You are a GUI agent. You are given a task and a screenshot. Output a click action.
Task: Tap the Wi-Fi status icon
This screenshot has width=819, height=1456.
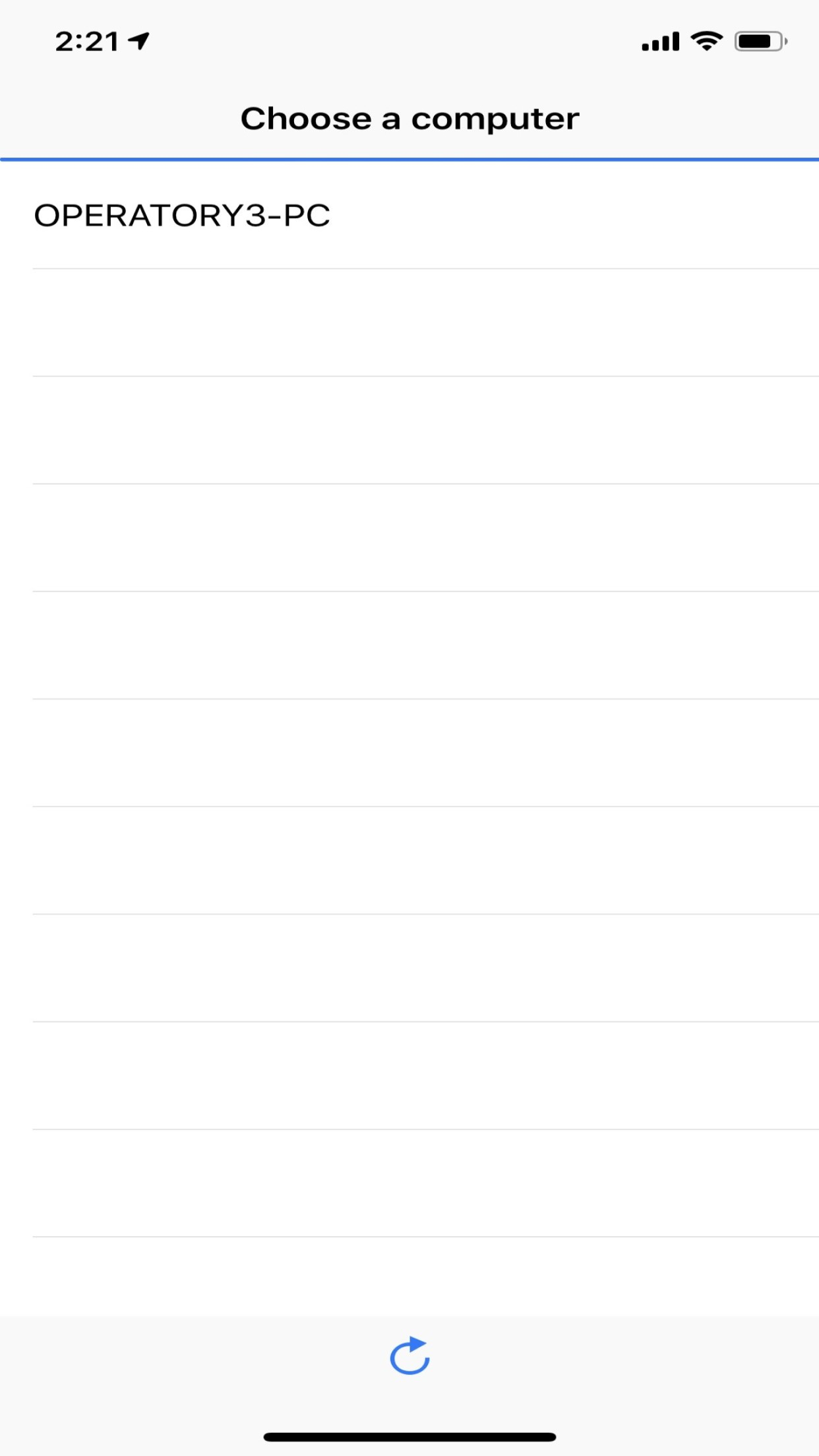coord(705,42)
